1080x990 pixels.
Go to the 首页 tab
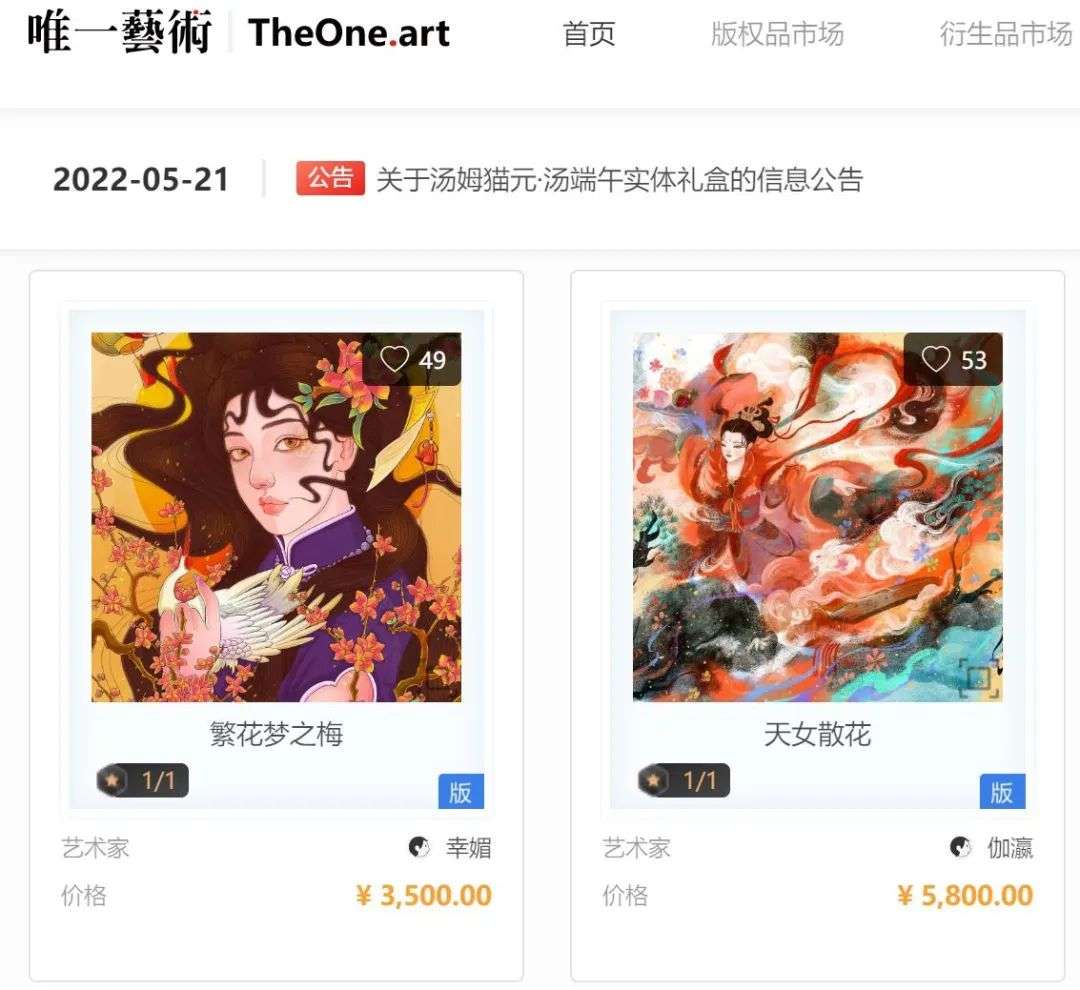589,34
